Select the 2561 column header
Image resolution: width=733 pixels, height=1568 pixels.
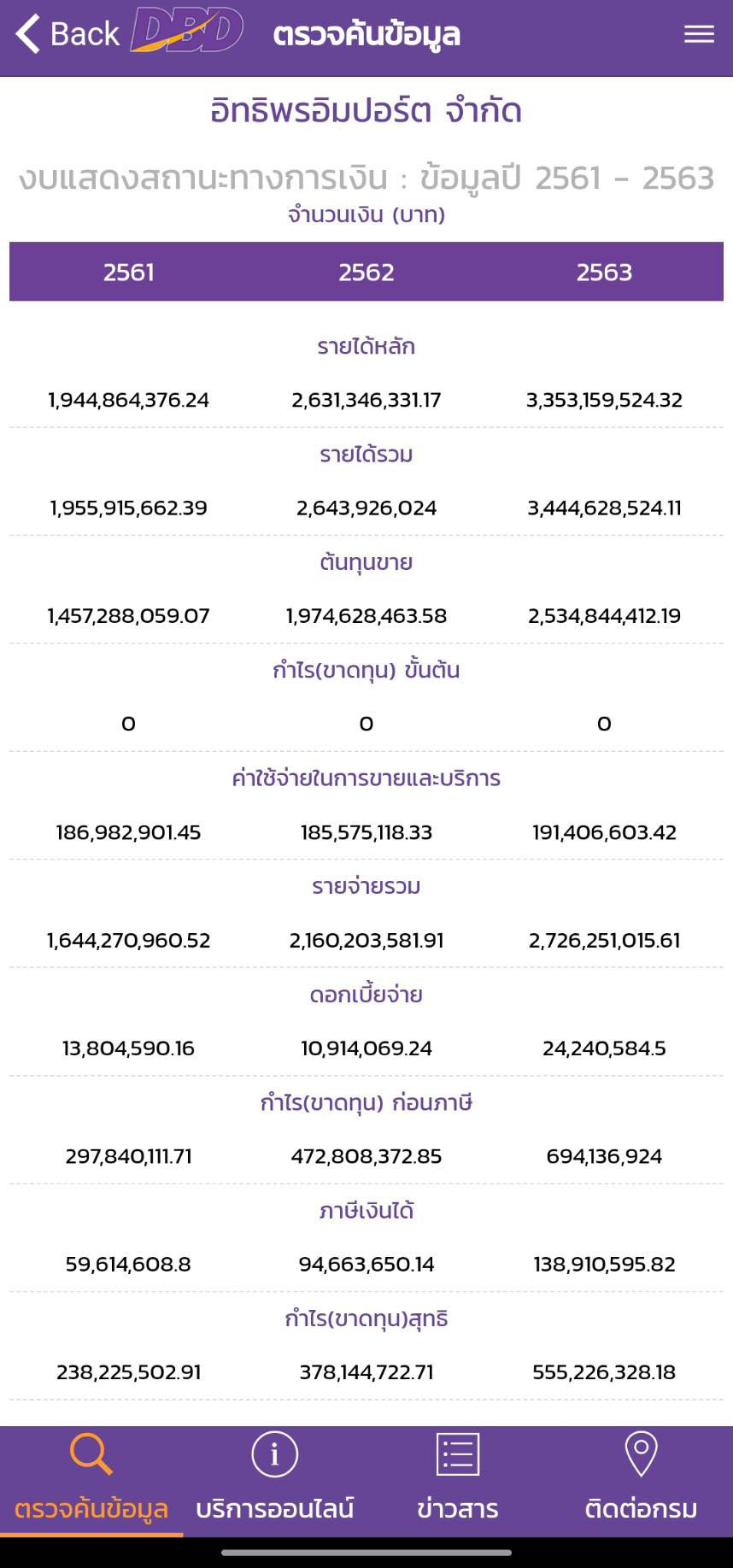pyautogui.click(x=130, y=272)
